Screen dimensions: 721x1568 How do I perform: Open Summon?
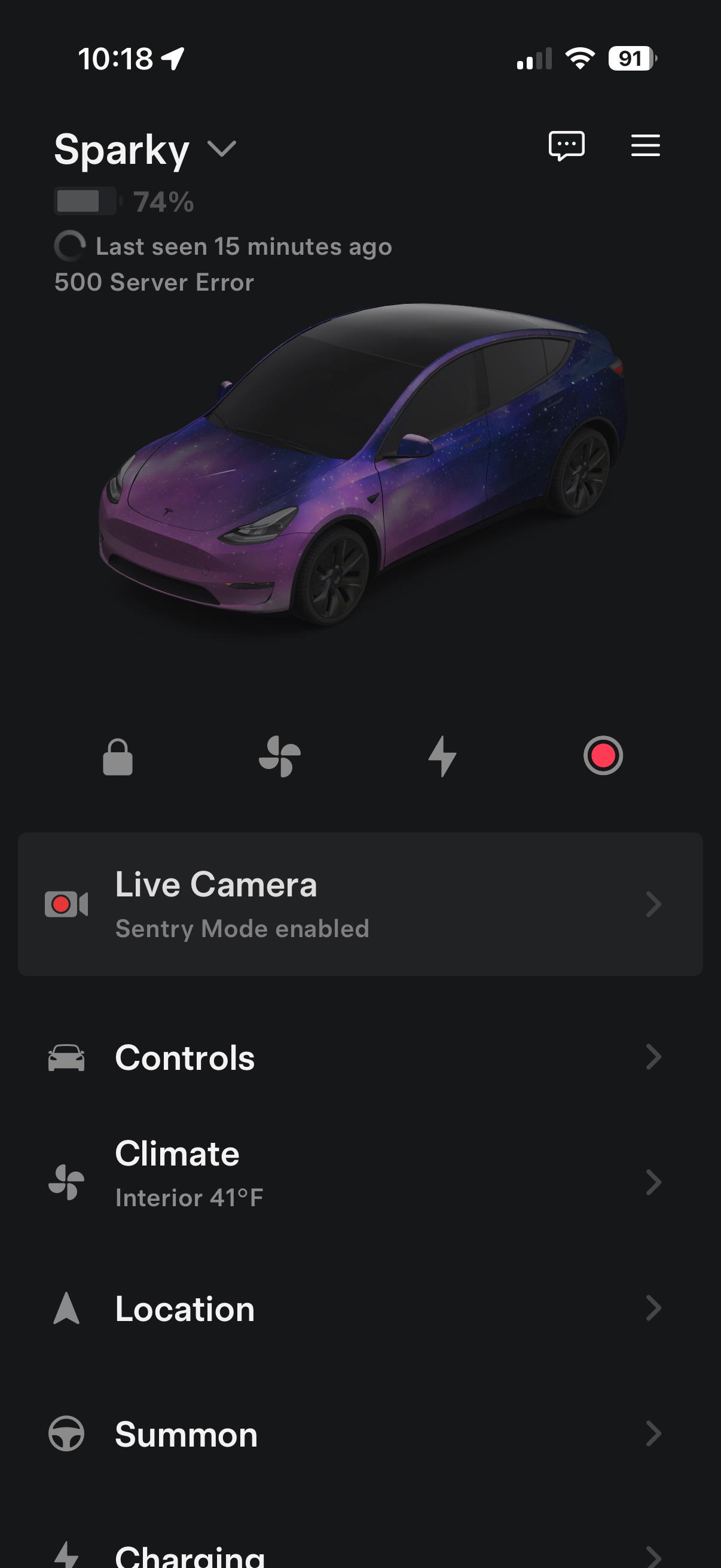click(360, 1434)
